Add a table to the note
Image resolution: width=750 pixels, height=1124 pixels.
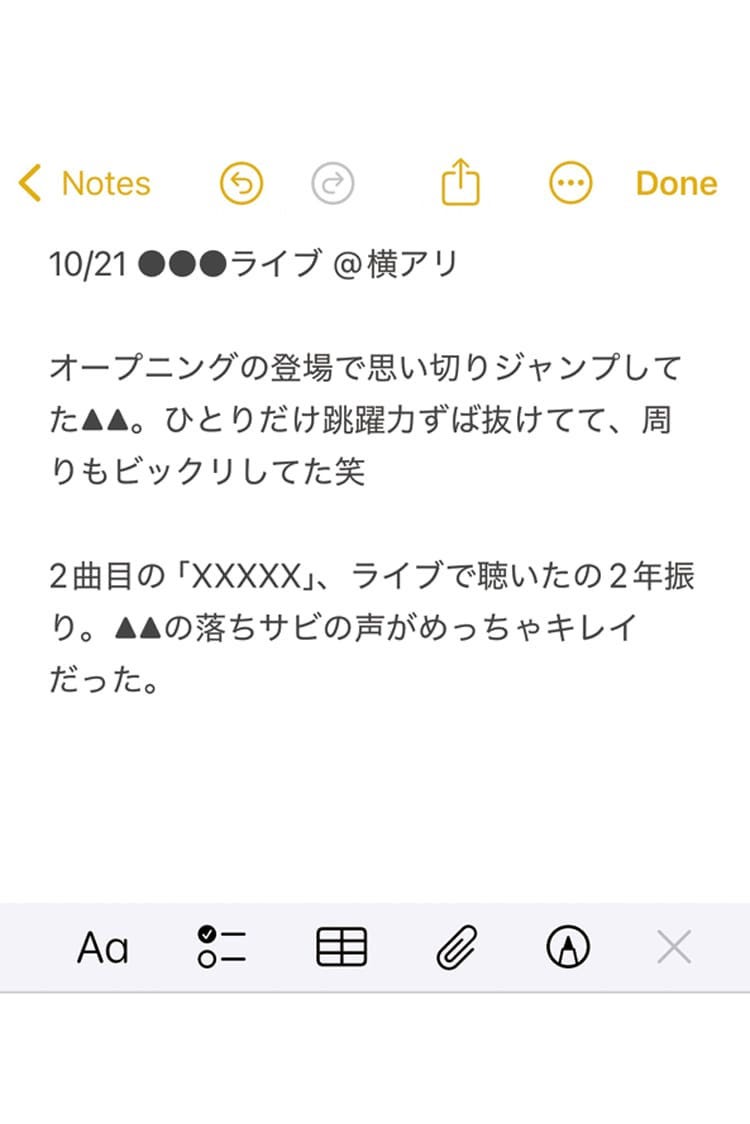(341, 947)
